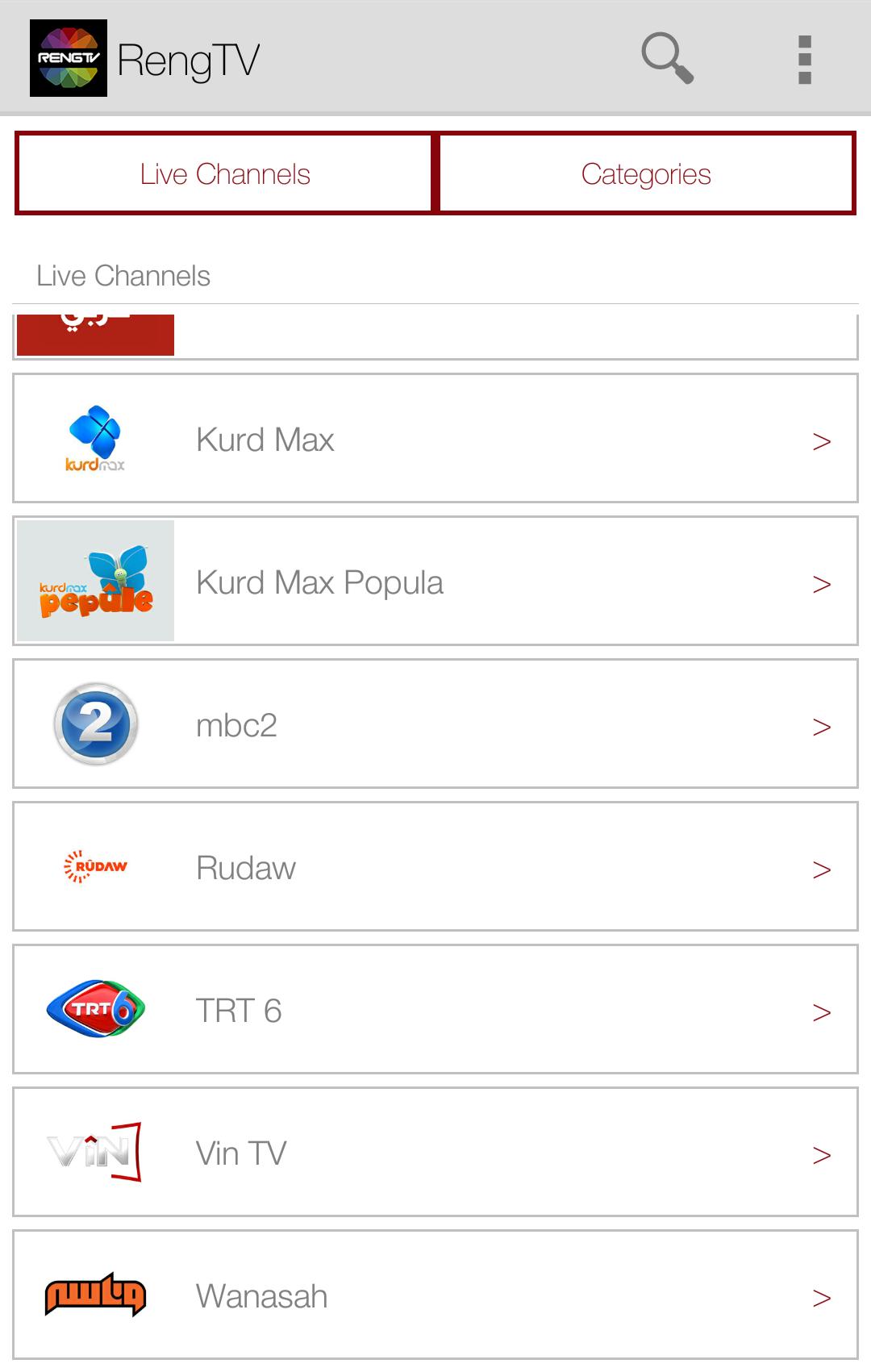Viewport: 871px width, 1372px height.
Task: Open the Vin TV channel
Action: point(435,1153)
